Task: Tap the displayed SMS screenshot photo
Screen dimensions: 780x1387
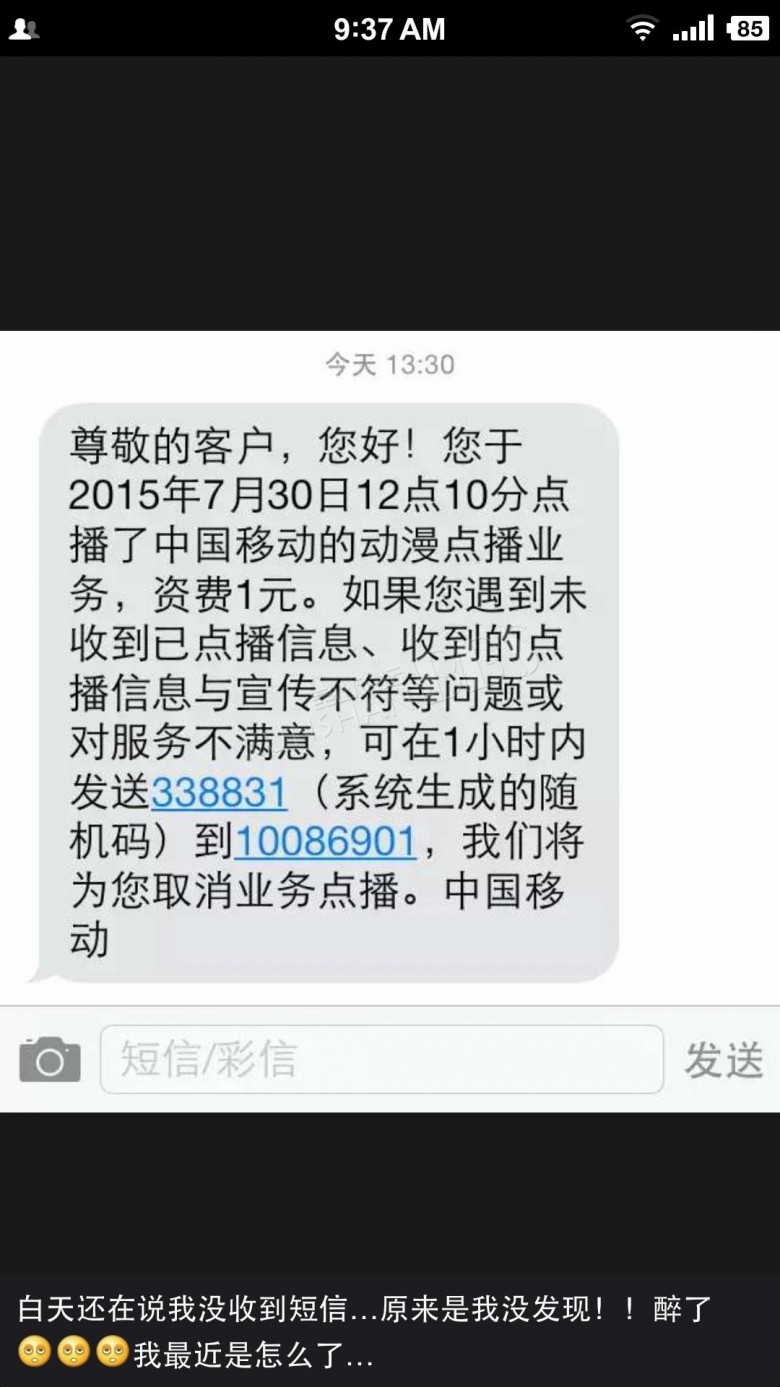Action: pyautogui.click(x=390, y=721)
